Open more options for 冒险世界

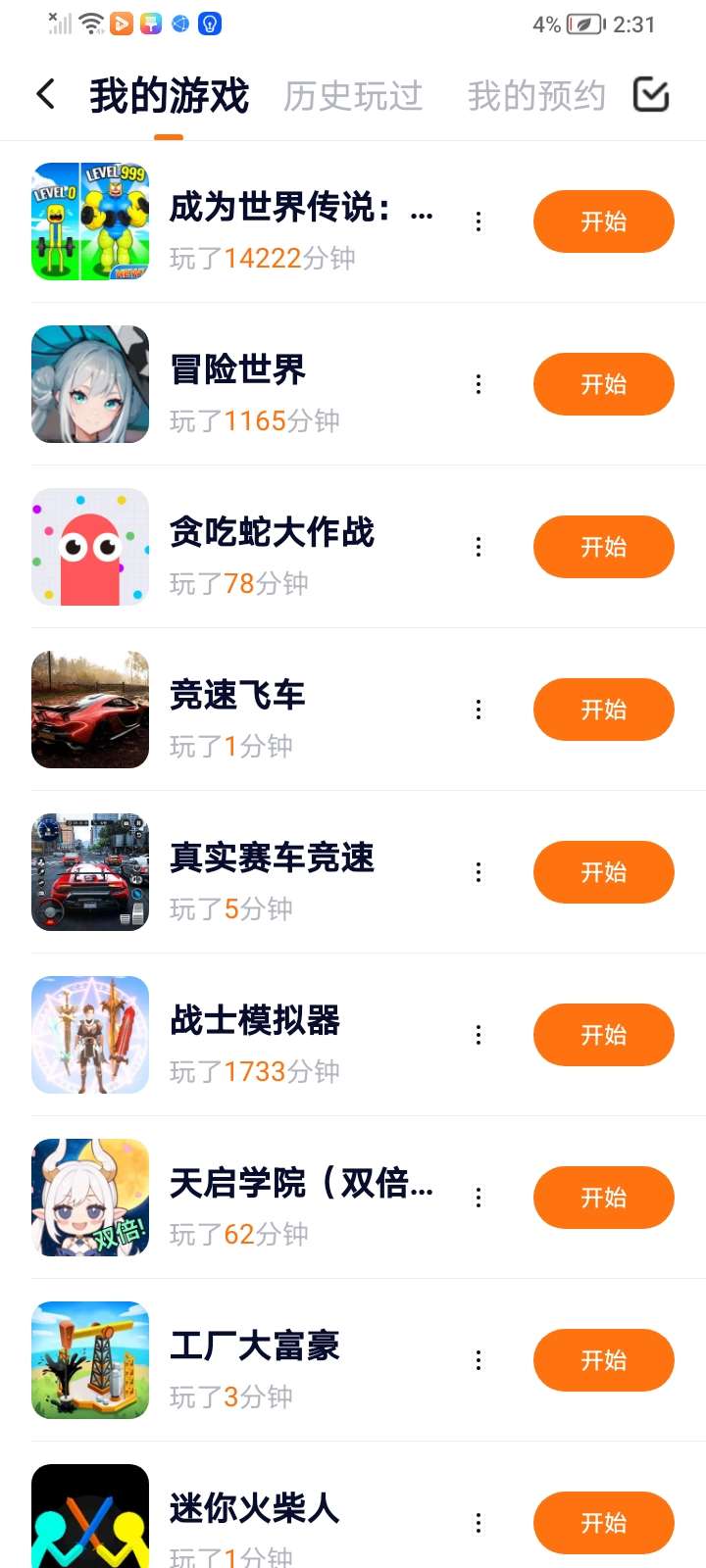(x=479, y=384)
